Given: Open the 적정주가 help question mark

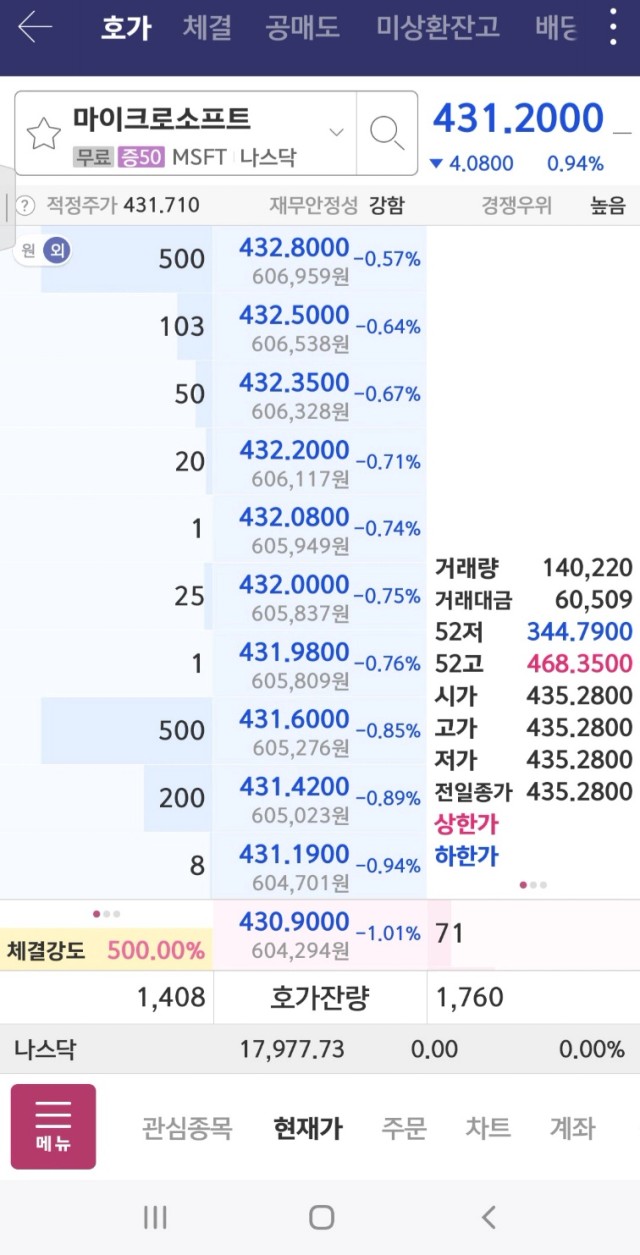Looking at the screenshot, I should click(26, 206).
